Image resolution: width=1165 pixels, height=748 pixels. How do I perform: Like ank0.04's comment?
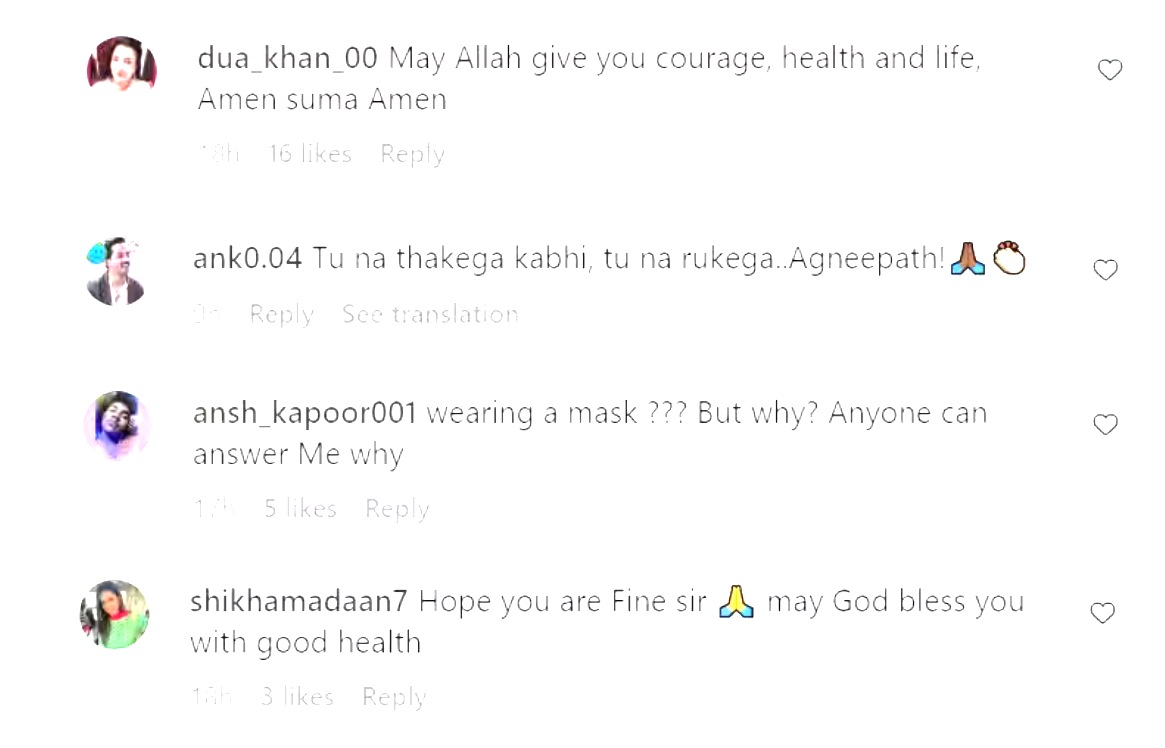coord(1105,270)
